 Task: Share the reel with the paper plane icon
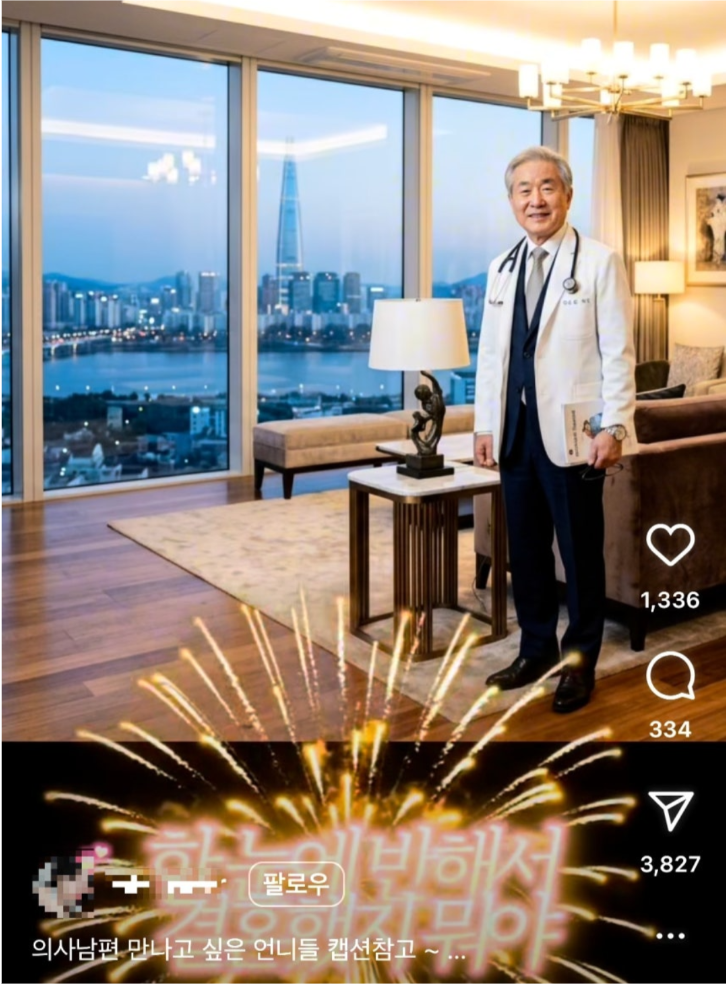[x=670, y=810]
